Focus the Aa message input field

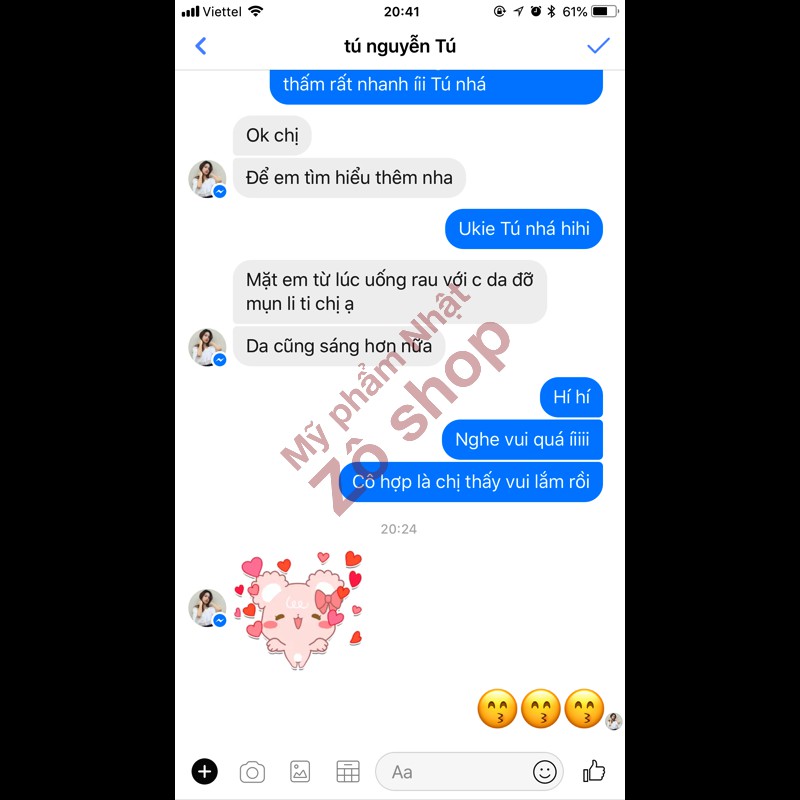tap(455, 771)
